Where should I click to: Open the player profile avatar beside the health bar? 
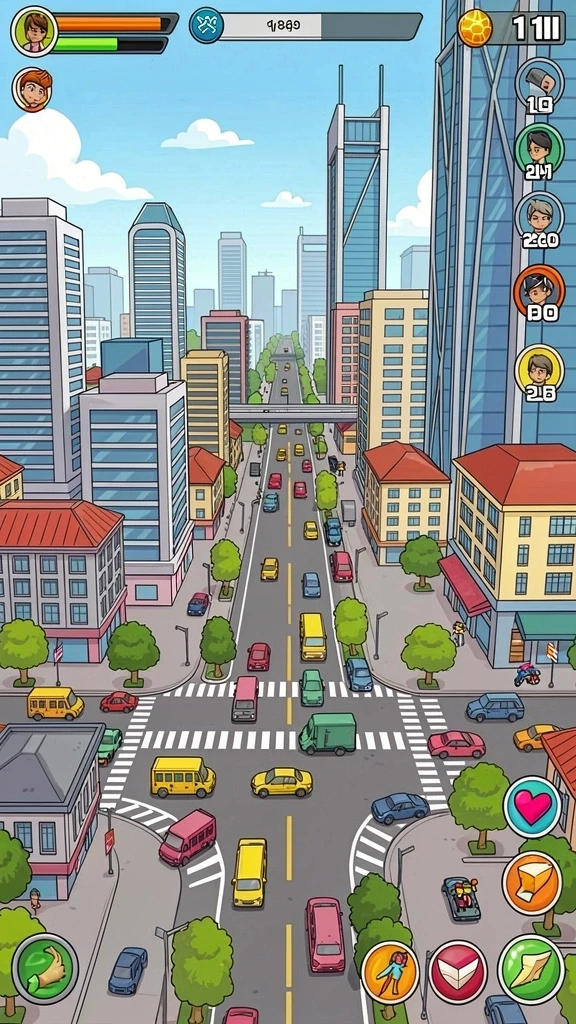click(34, 31)
